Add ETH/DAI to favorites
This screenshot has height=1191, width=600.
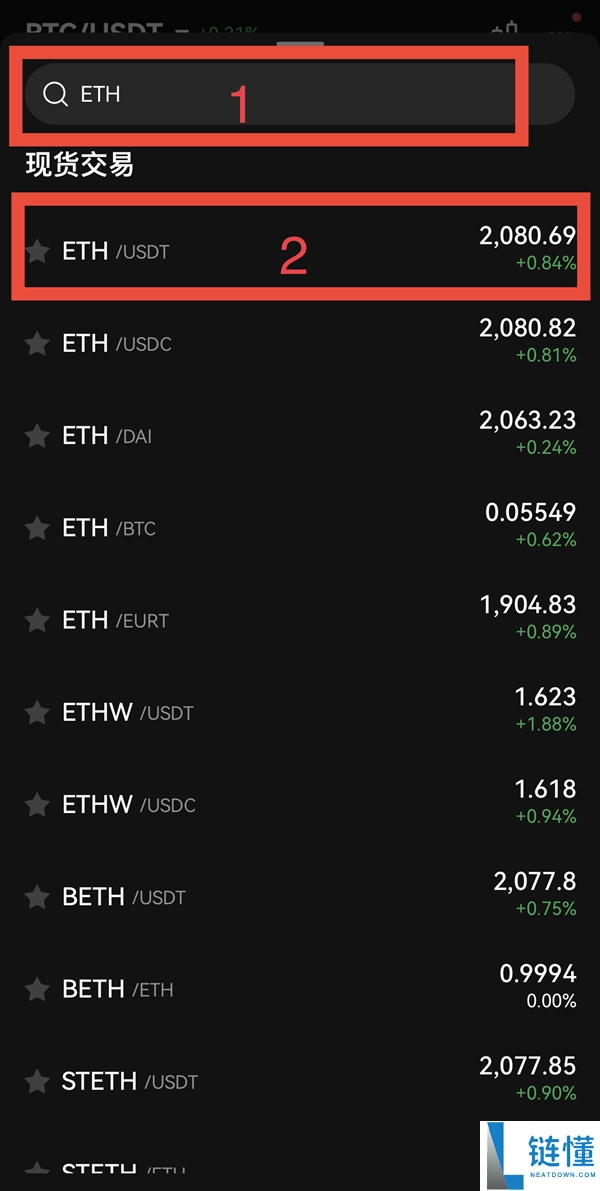point(37,436)
